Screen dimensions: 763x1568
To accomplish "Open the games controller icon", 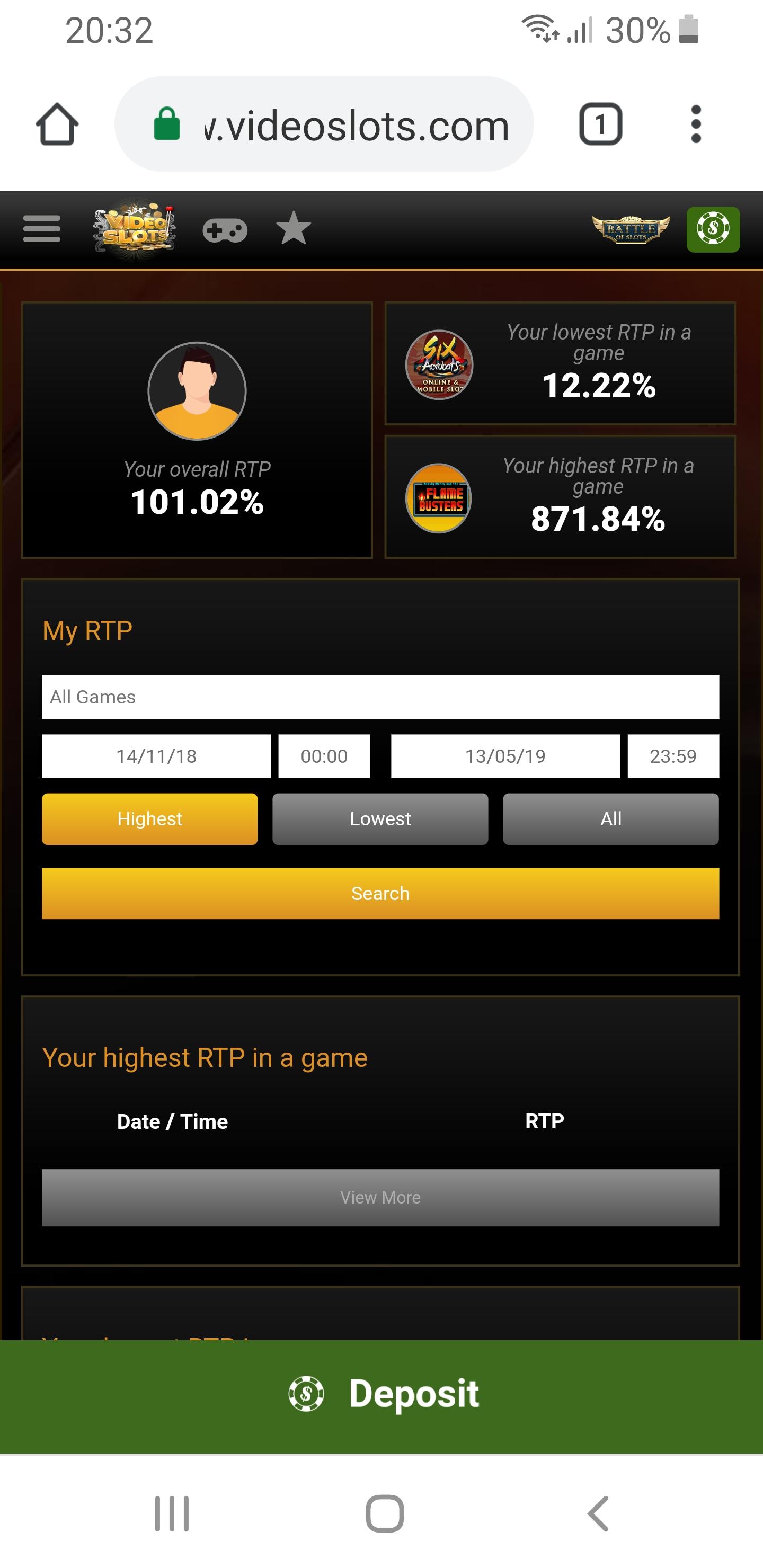I will pos(225,230).
